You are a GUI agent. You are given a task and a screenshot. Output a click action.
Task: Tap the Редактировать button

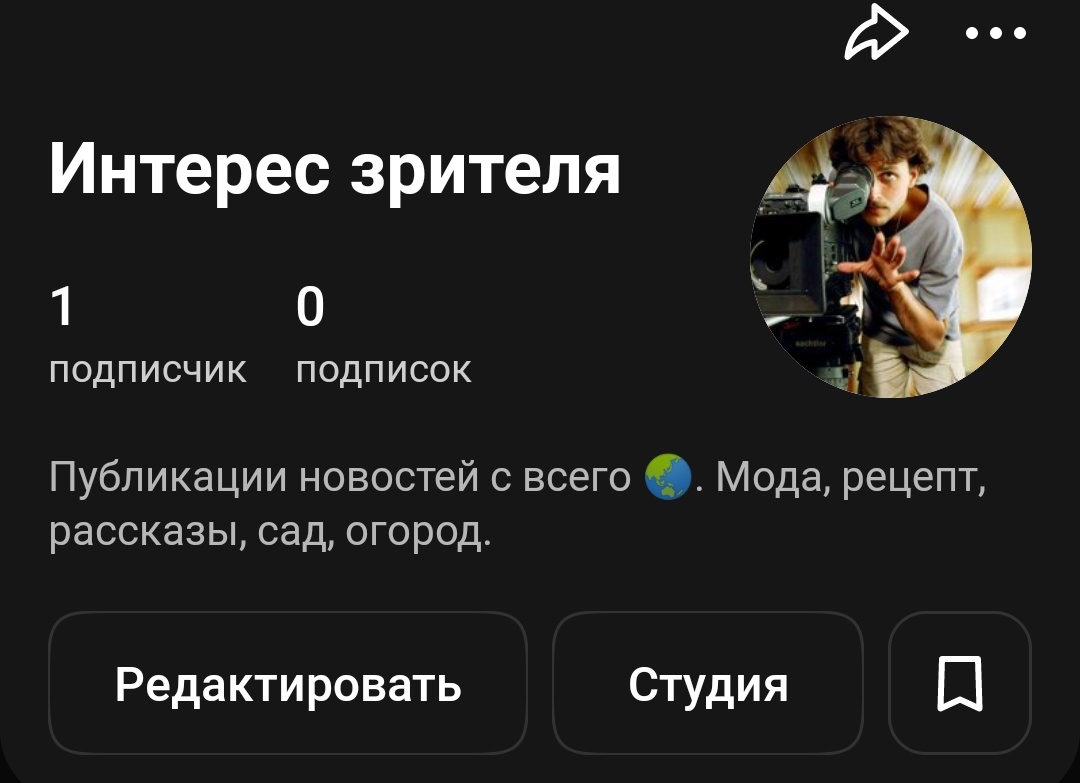pos(288,683)
